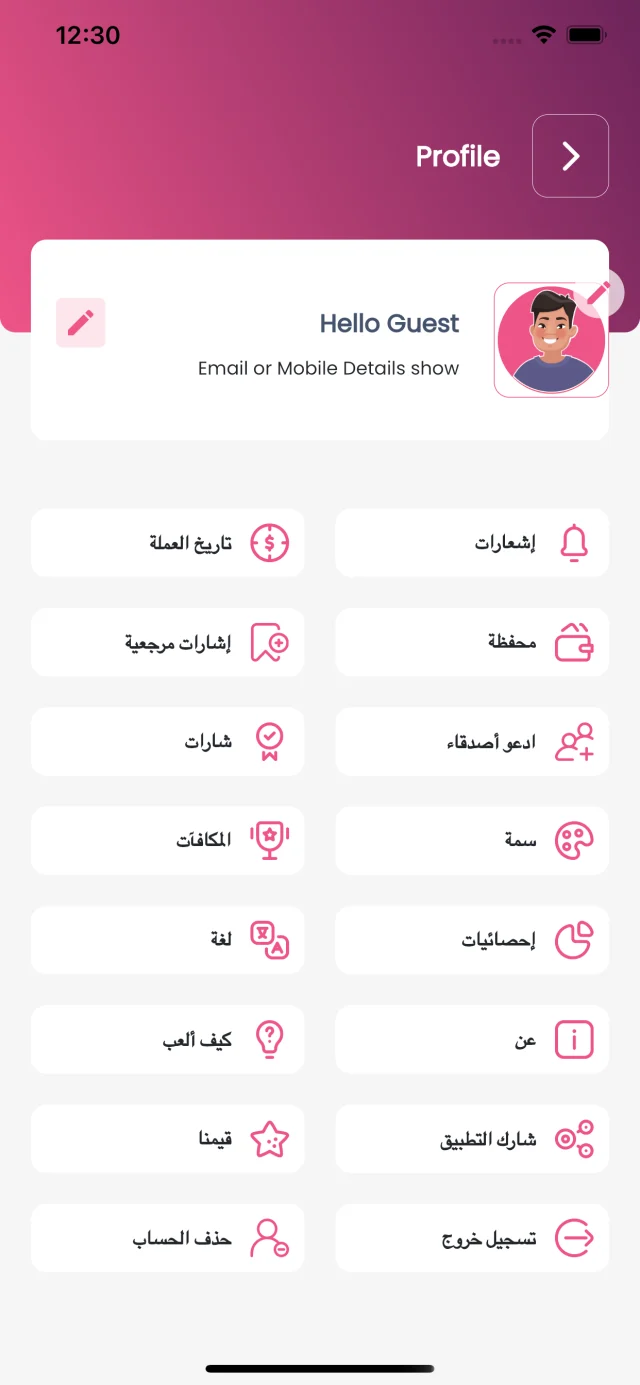
Task: Select حذف الحساب delete account
Action: click(x=168, y=1238)
